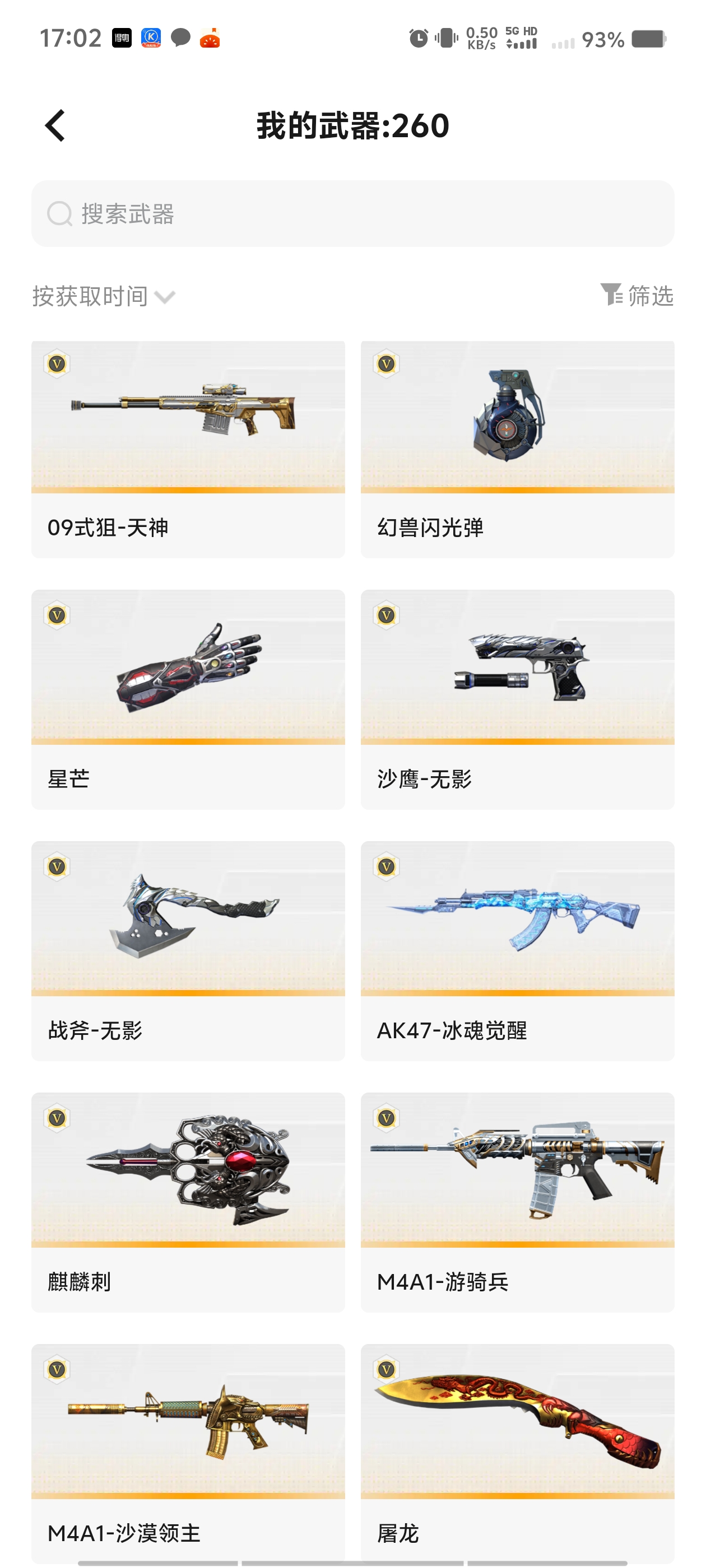Open the 麒麟刺 weapon card

(x=188, y=1202)
